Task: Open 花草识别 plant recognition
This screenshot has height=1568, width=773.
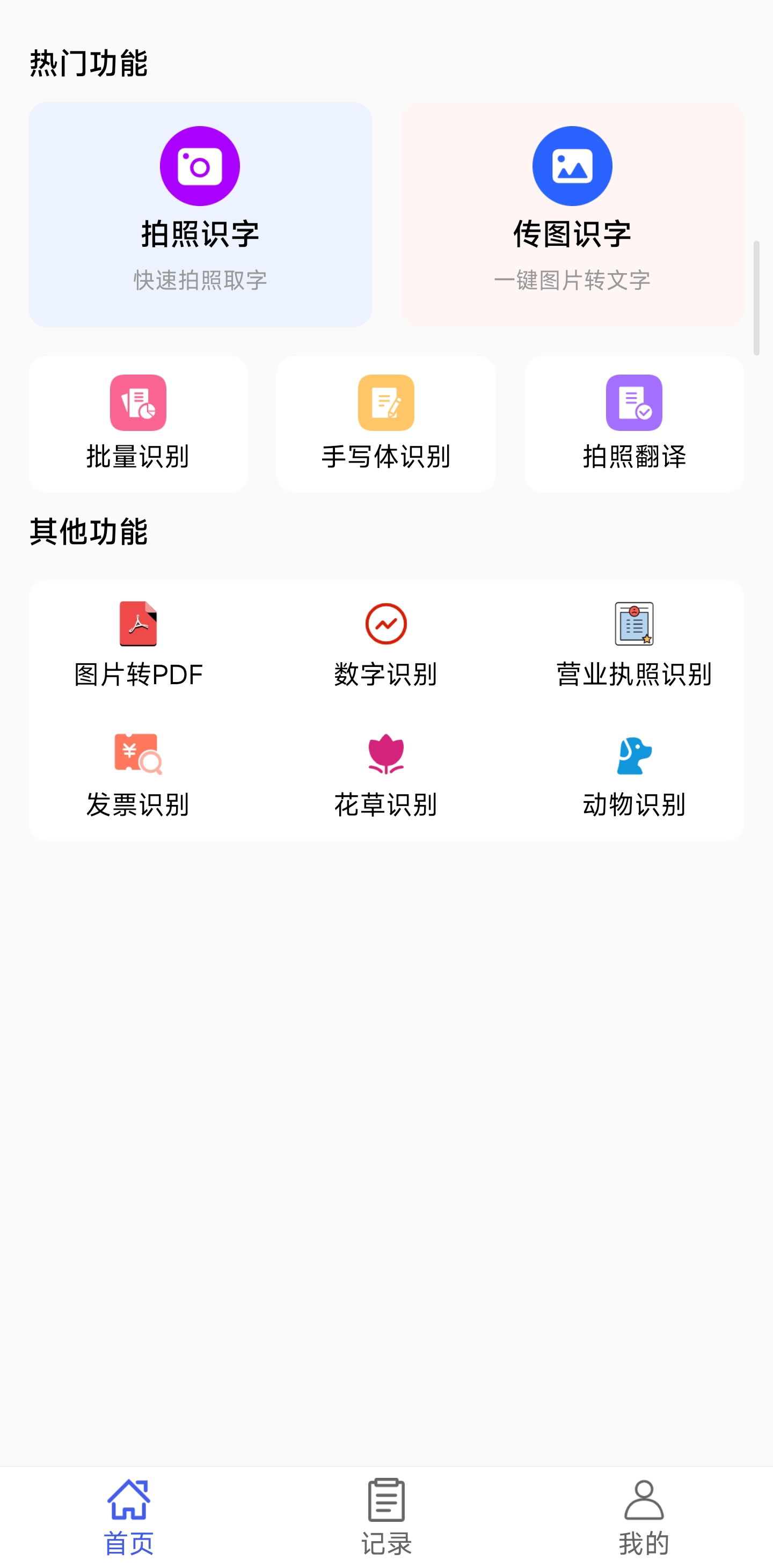Action: point(386,775)
